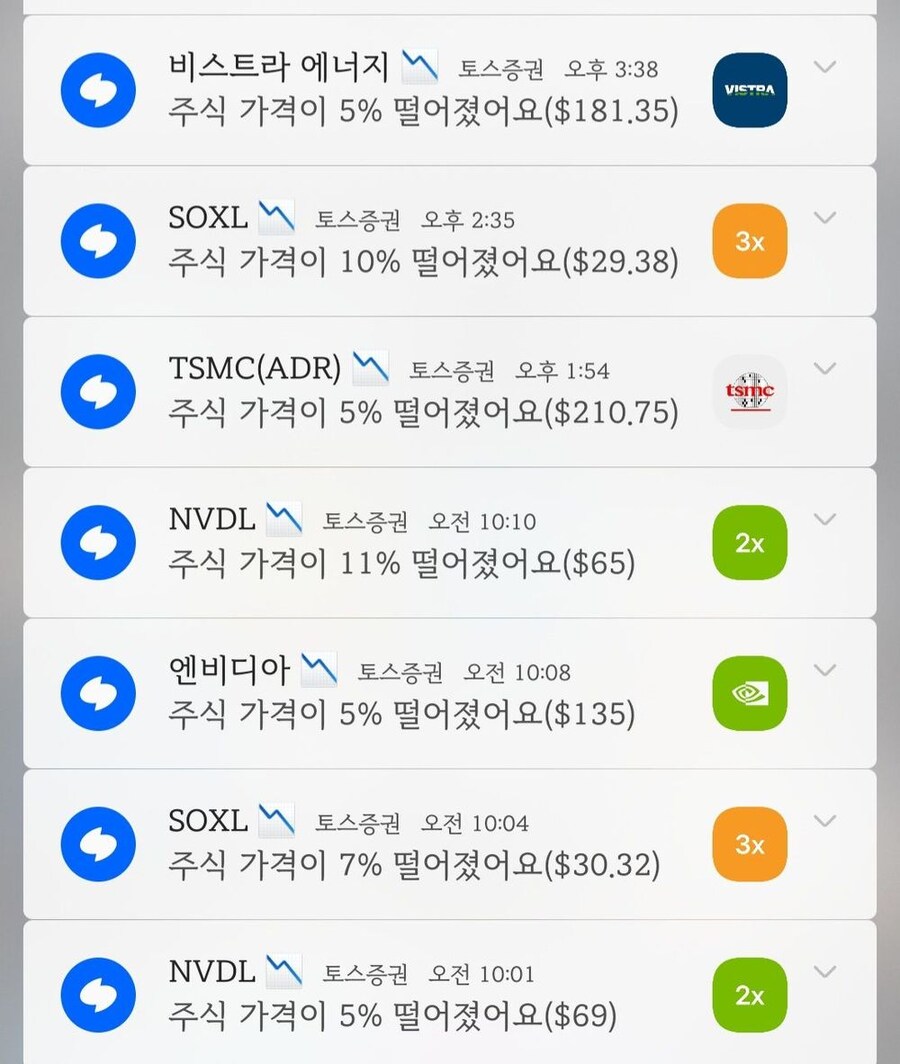The image size is (900, 1064).
Task: Expand the SOXL 2:35 notification chevron
Action: (x=824, y=218)
